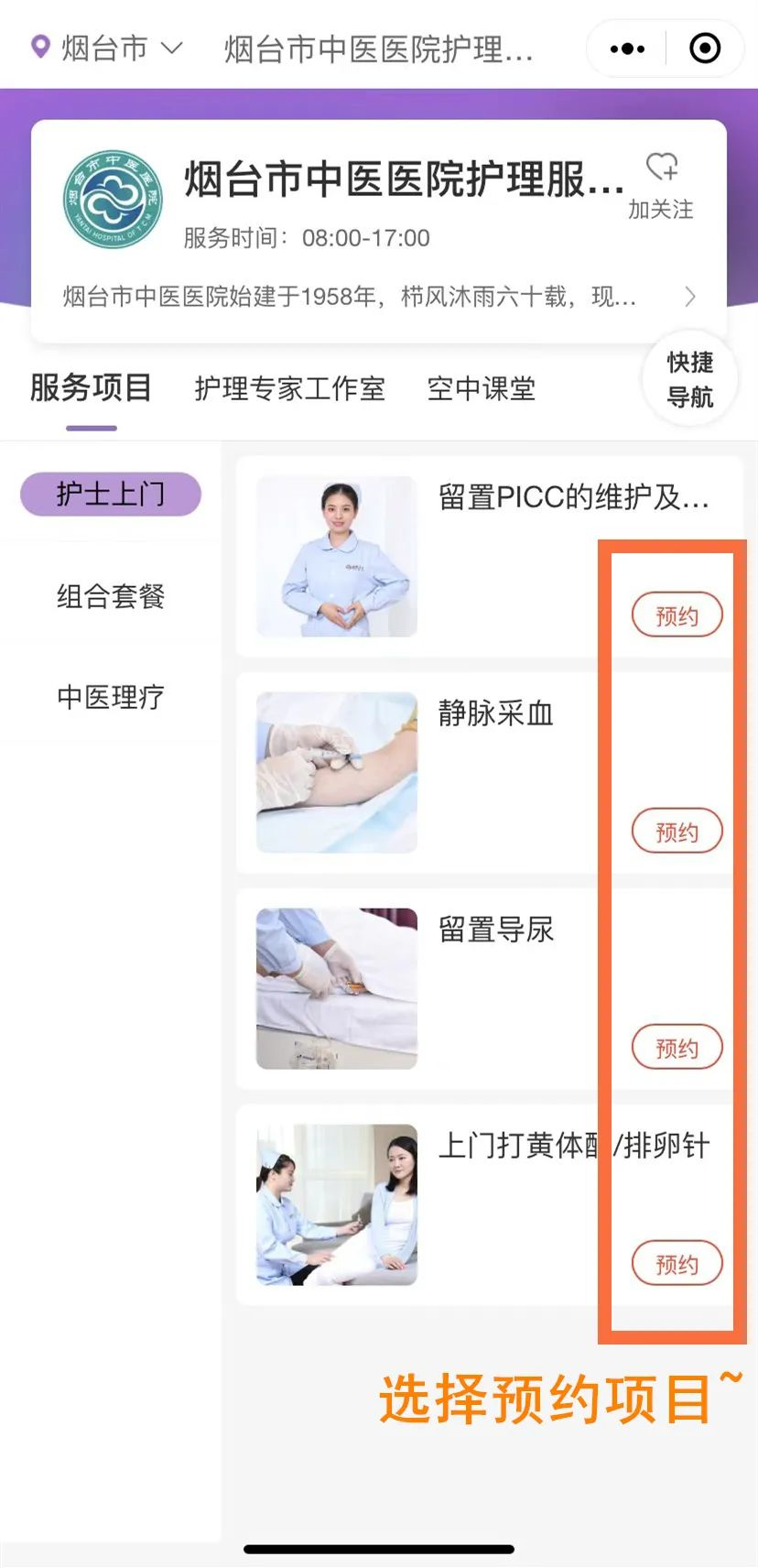The image size is (758, 1568).
Task: Tap 加关注 to follow the hospital
Action: point(661,186)
